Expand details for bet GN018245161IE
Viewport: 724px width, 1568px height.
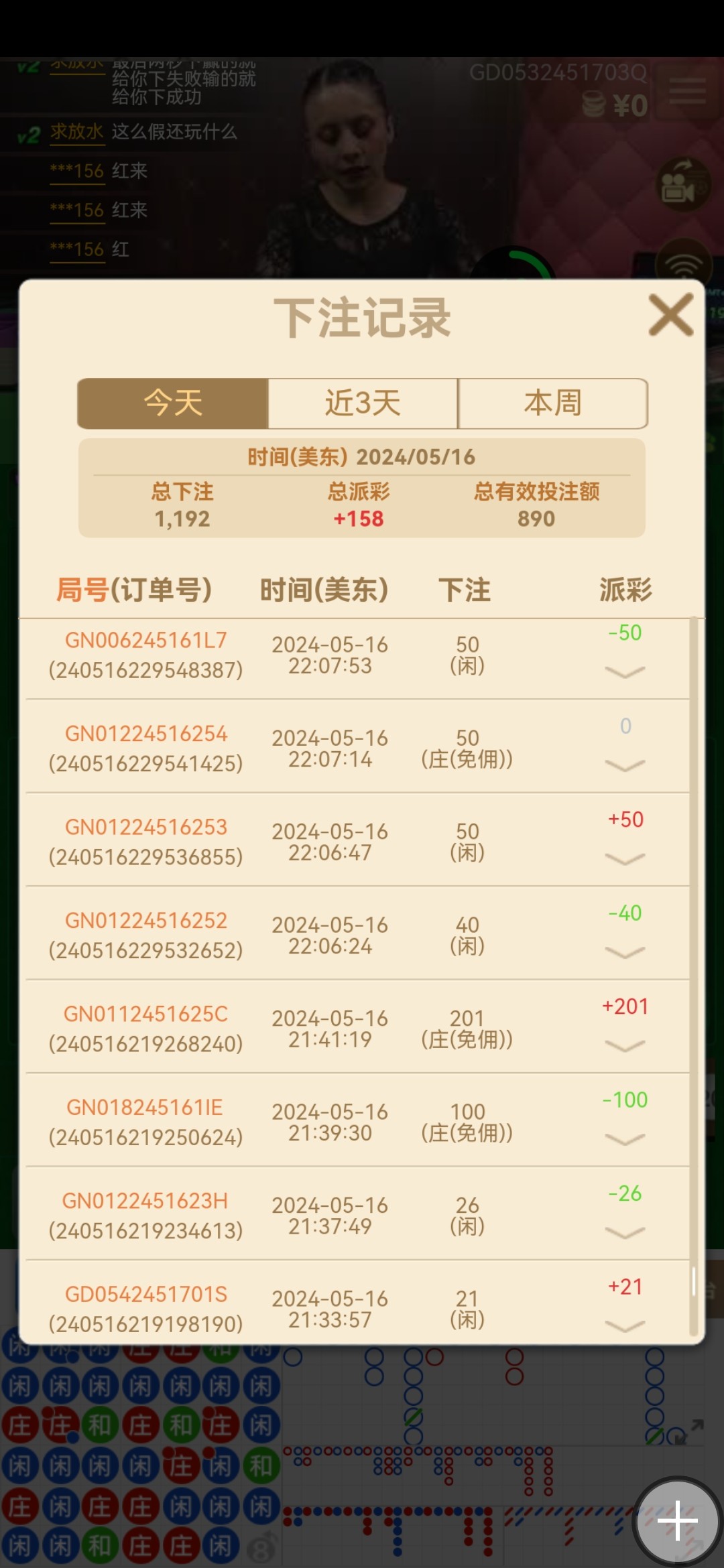(x=625, y=1138)
